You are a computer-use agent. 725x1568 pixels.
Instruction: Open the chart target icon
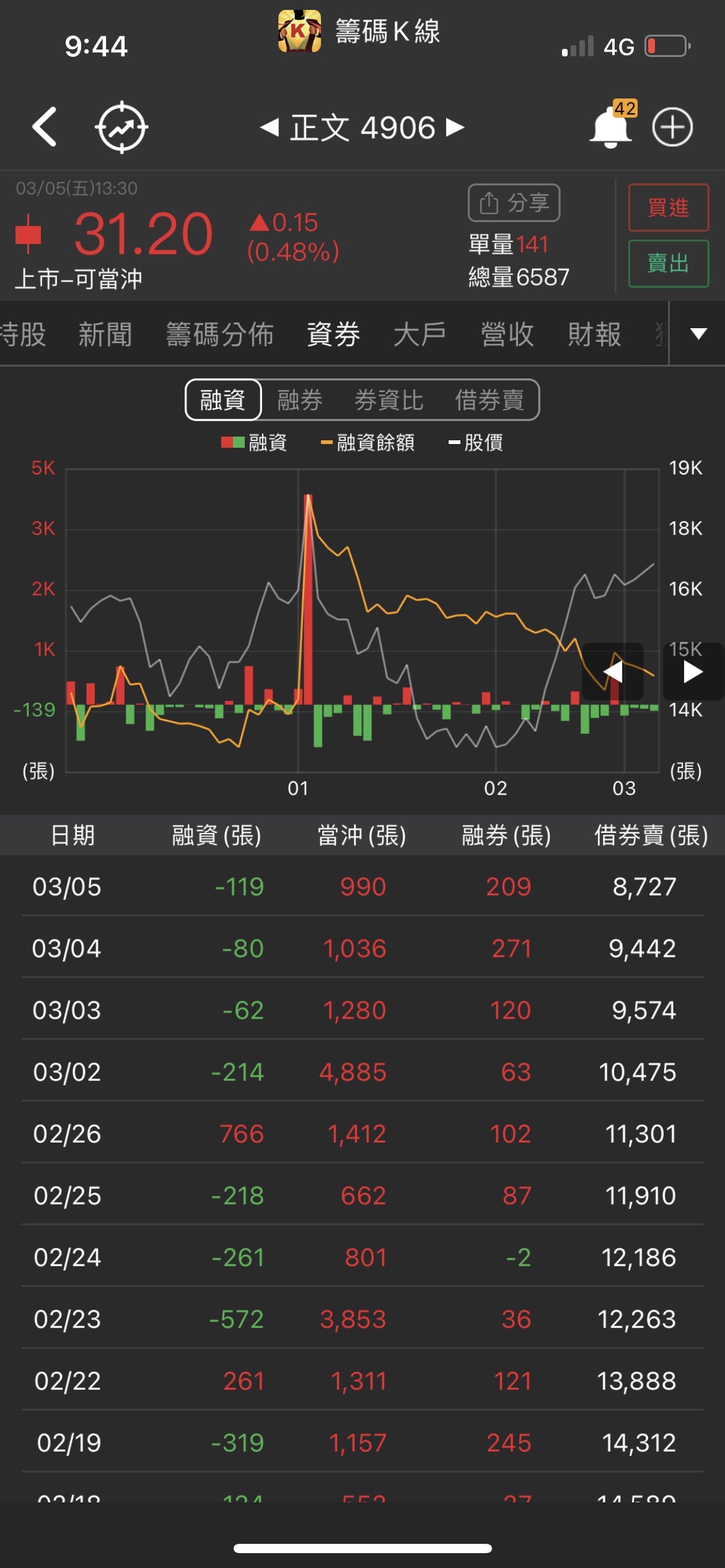click(x=121, y=127)
